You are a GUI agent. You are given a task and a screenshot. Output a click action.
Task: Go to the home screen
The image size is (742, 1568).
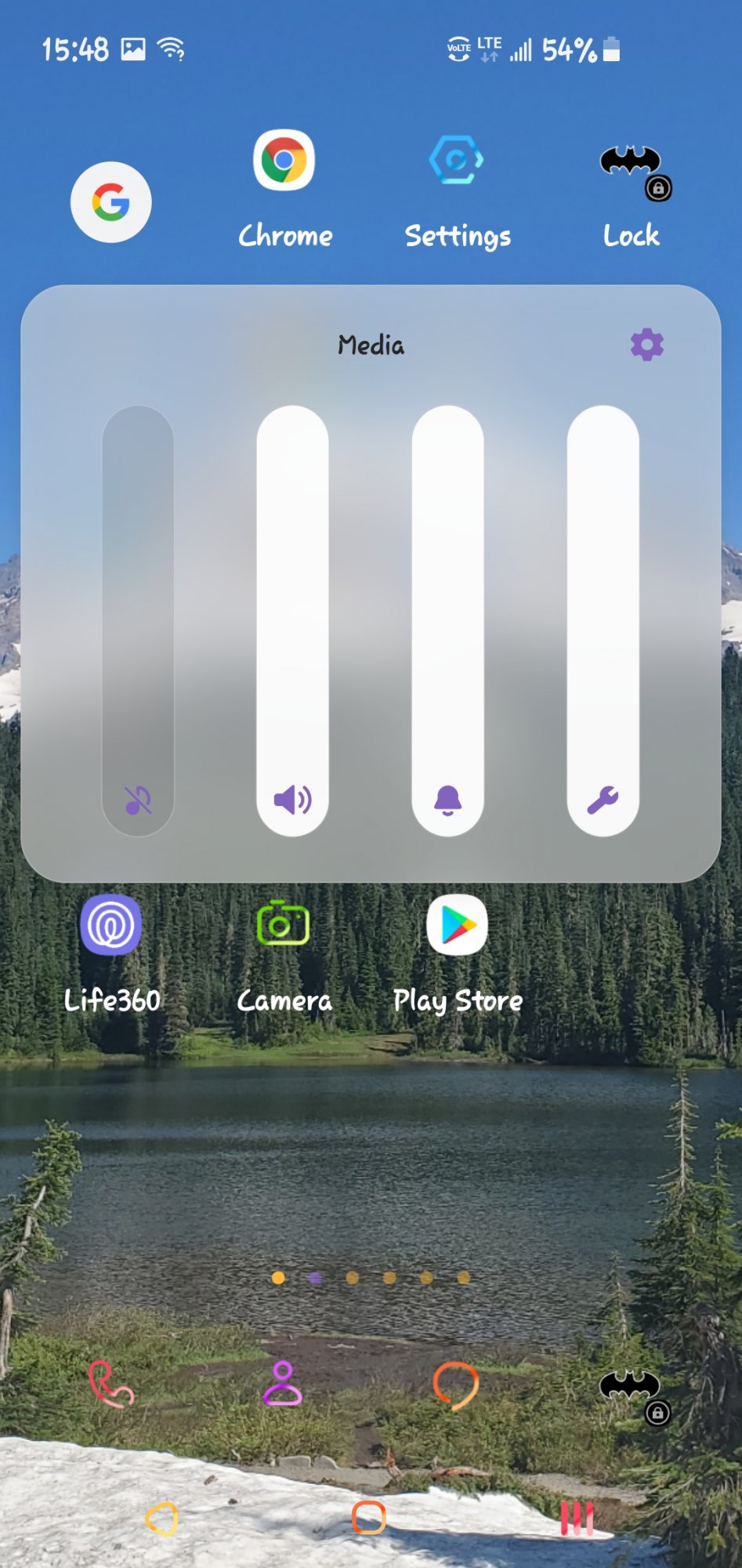click(x=369, y=1518)
